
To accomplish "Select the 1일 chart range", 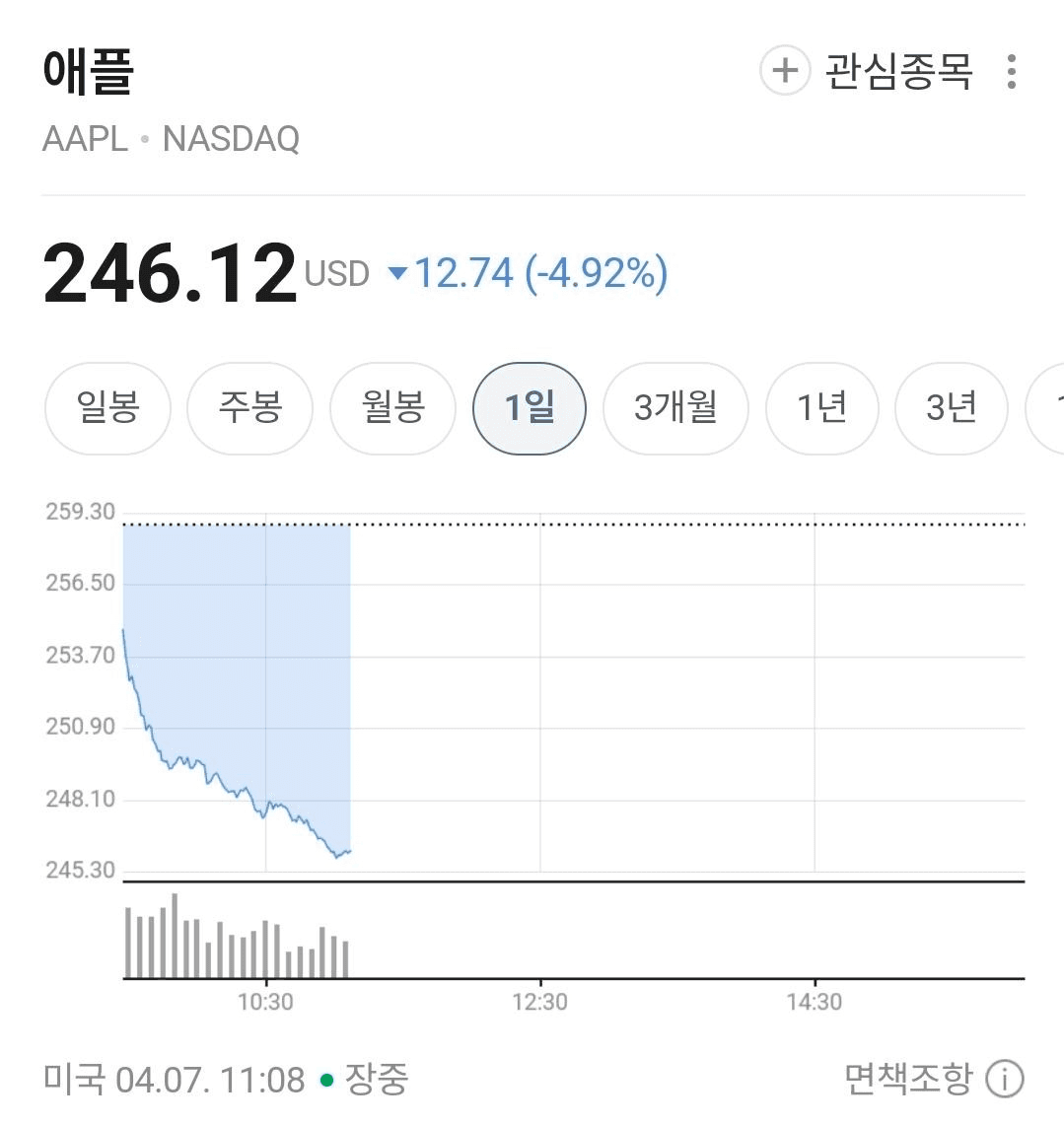I will pyautogui.click(x=530, y=408).
